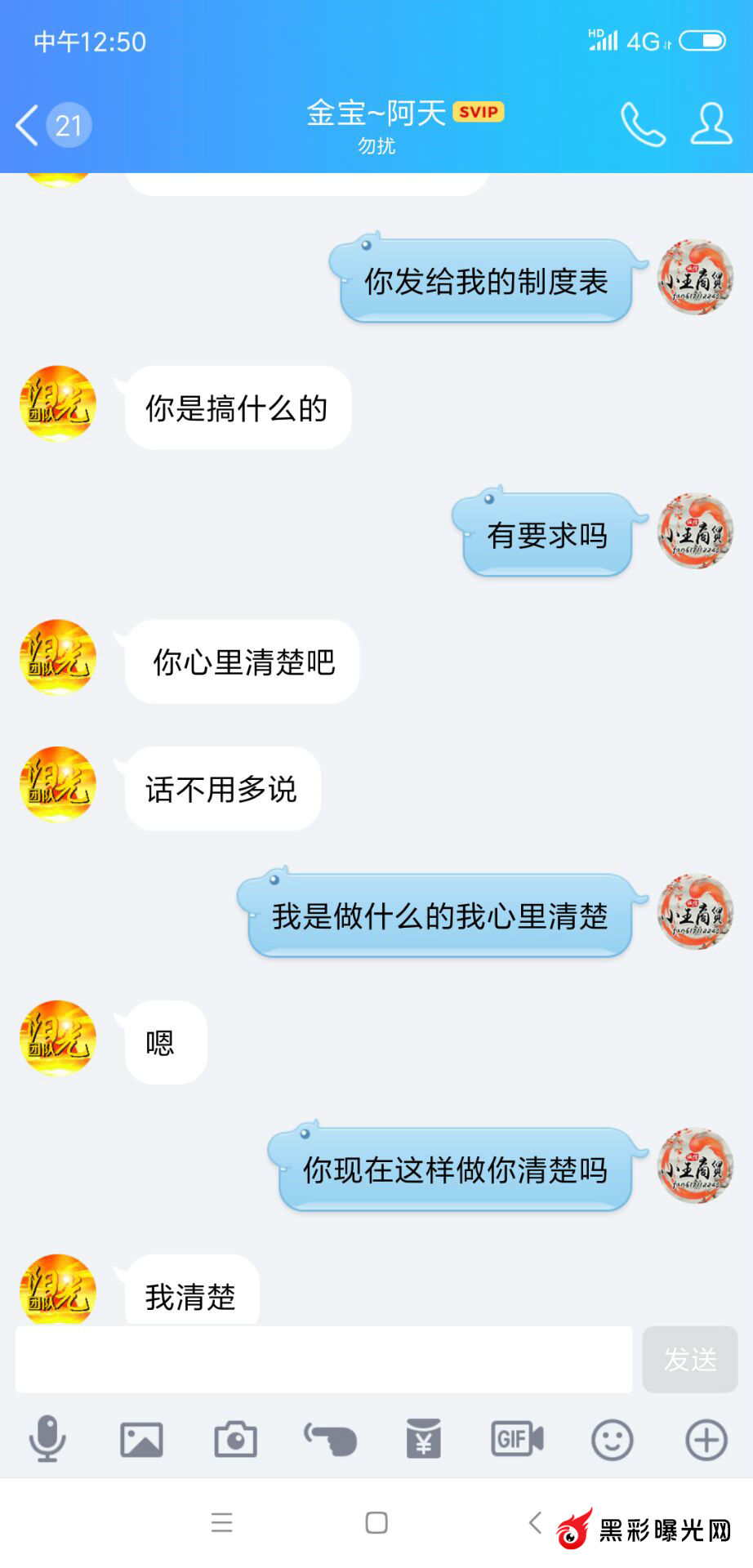Open sender avatar beside 你是搞什么的
The image size is (753, 1568).
(x=58, y=403)
